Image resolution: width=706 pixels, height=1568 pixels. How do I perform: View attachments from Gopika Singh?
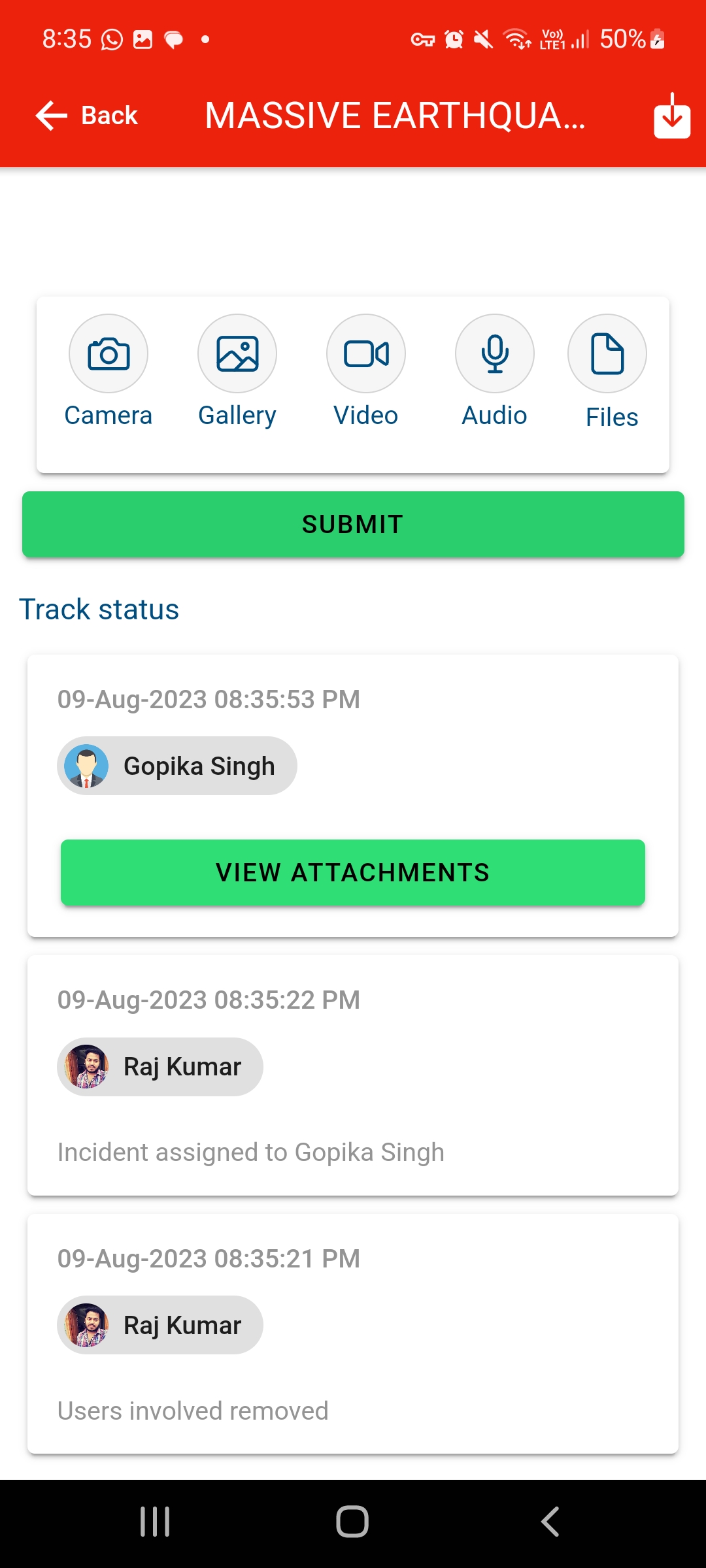pos(353,873)
